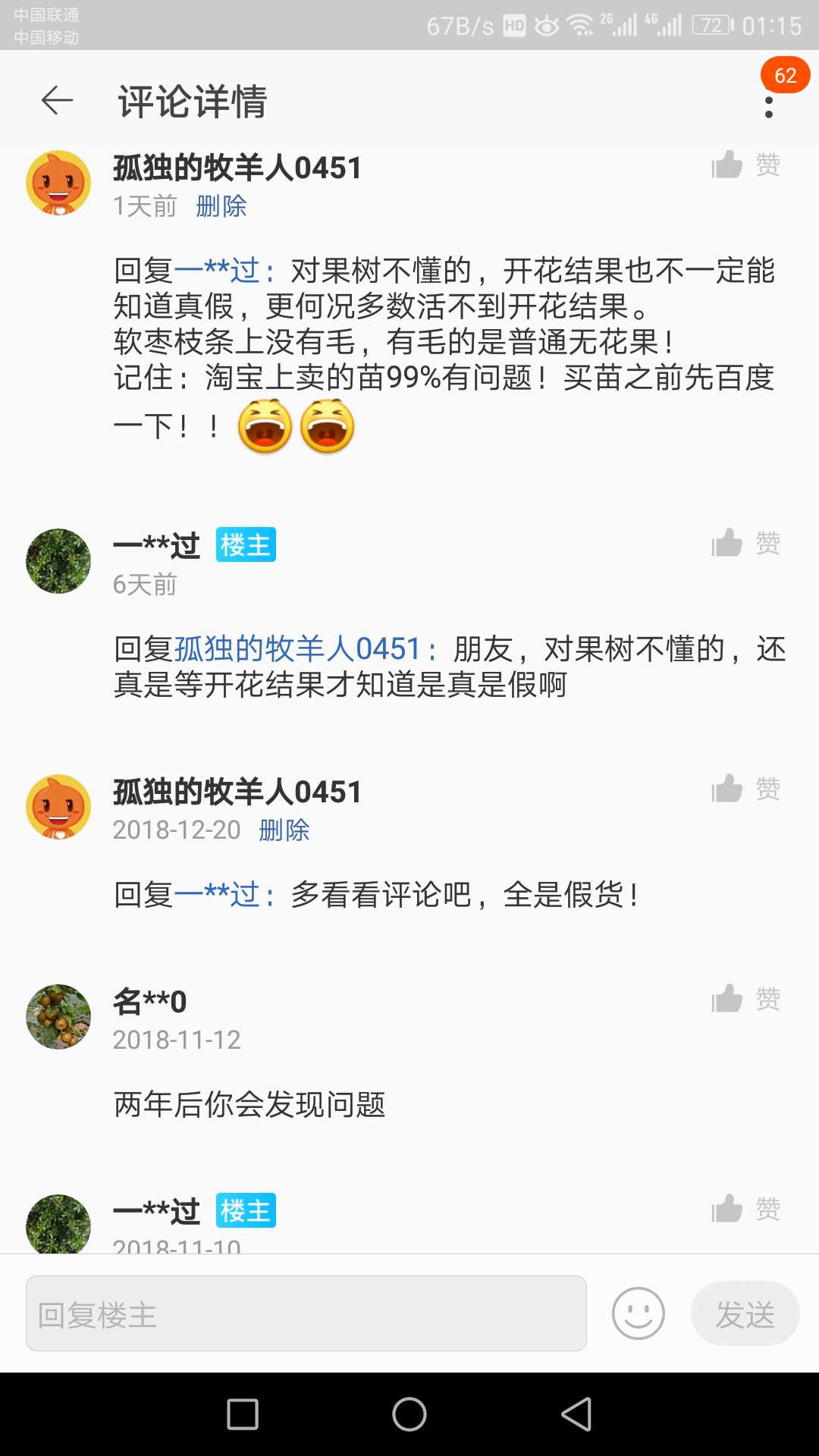Open the overflow menu with 62 badge
This screenshot has height=1456, width=819.
pos(769,106)
